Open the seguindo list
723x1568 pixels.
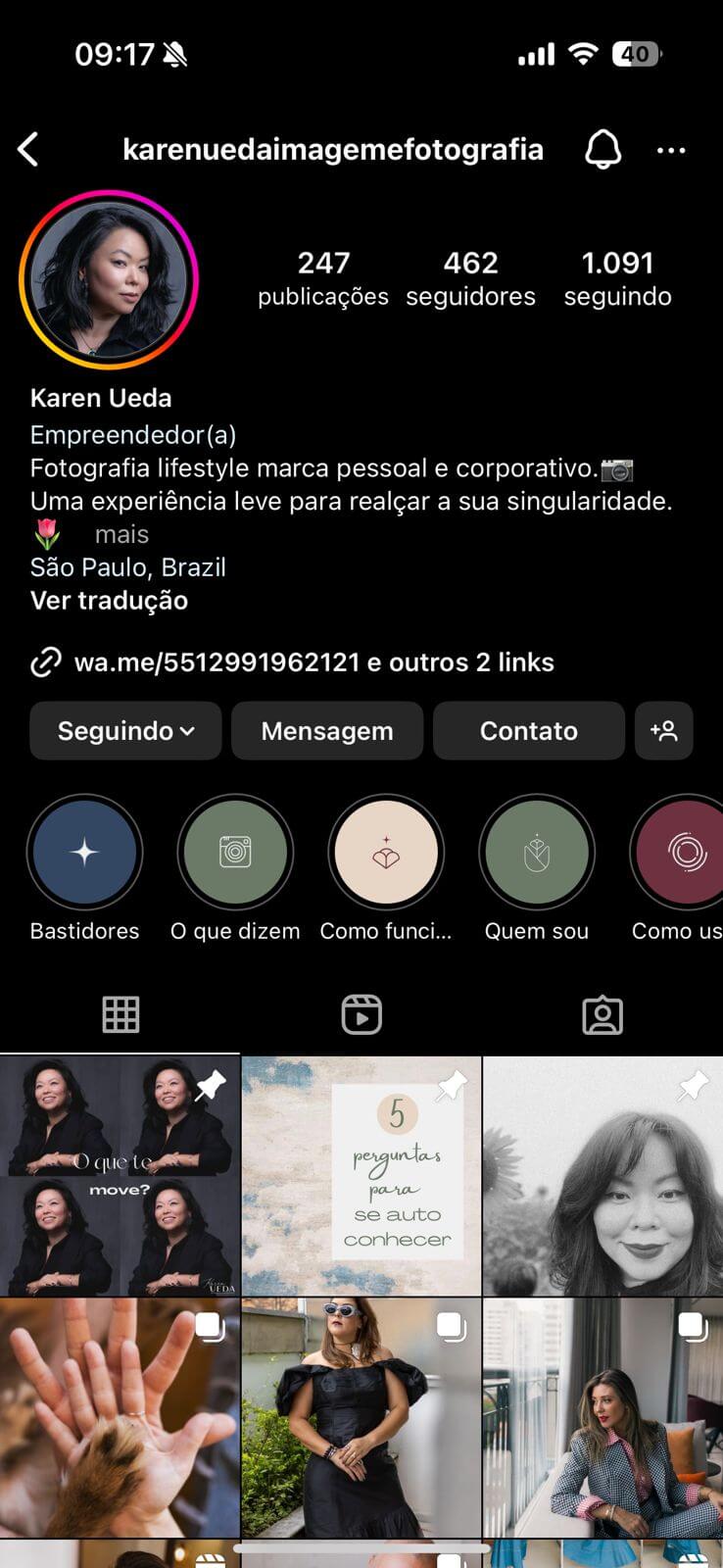point(617,278)
